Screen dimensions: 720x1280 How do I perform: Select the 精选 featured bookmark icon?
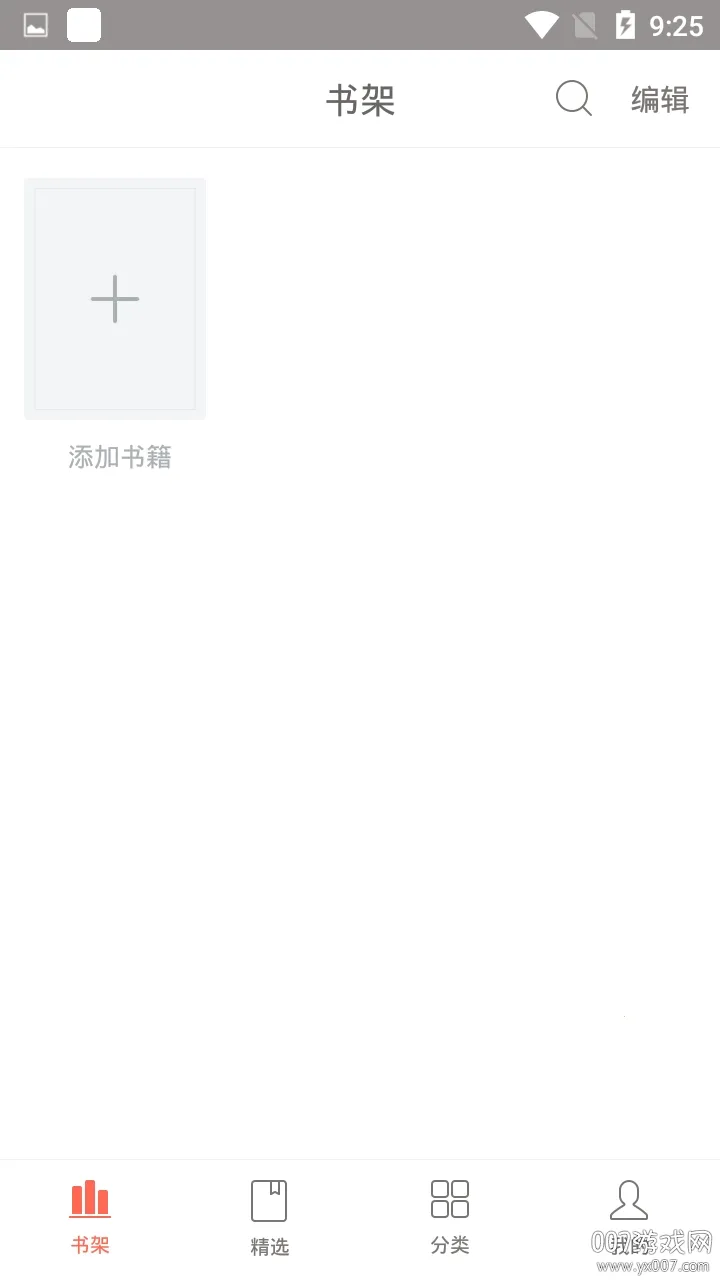pos(269,1198)
